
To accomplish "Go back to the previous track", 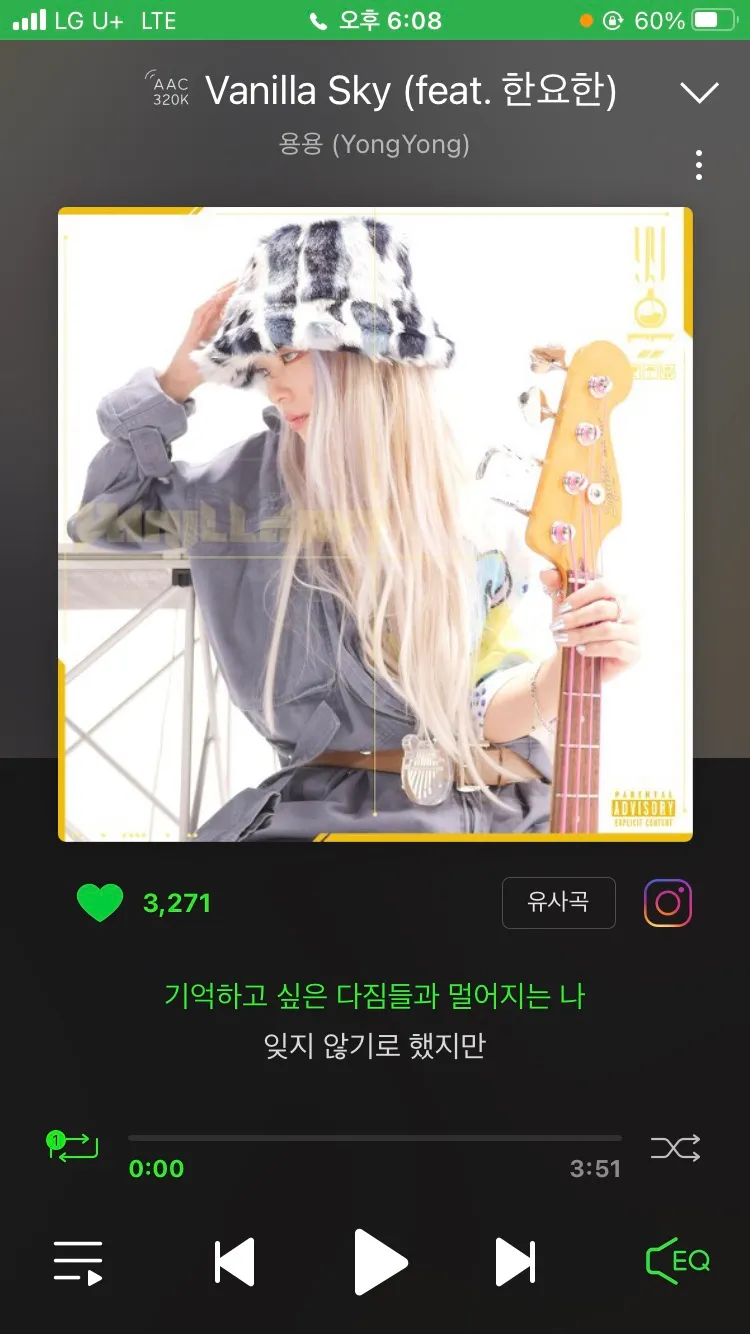I will point(234,1263).
